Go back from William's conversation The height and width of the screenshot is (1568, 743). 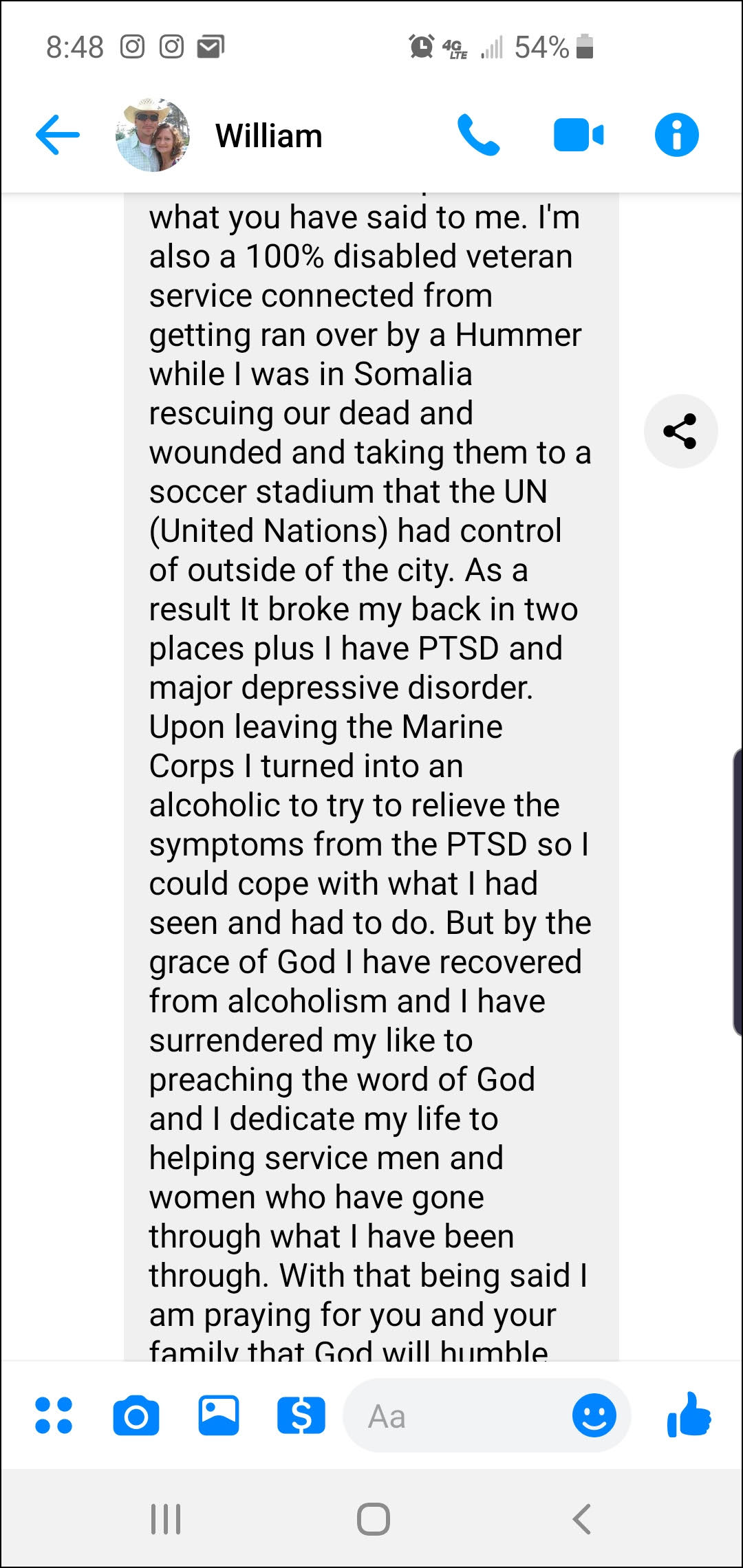pos(58,135)
